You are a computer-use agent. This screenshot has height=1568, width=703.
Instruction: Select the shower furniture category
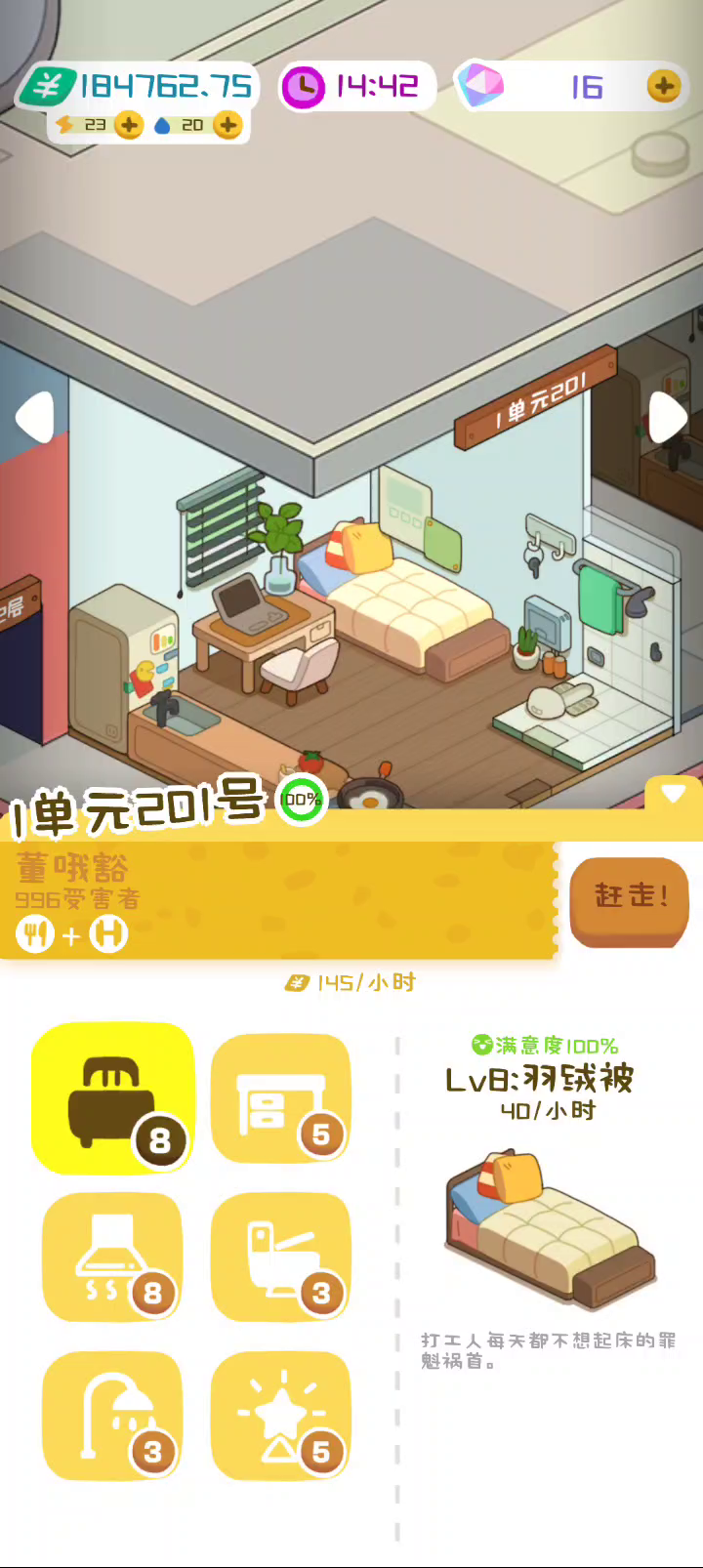tap(112, 1417)
